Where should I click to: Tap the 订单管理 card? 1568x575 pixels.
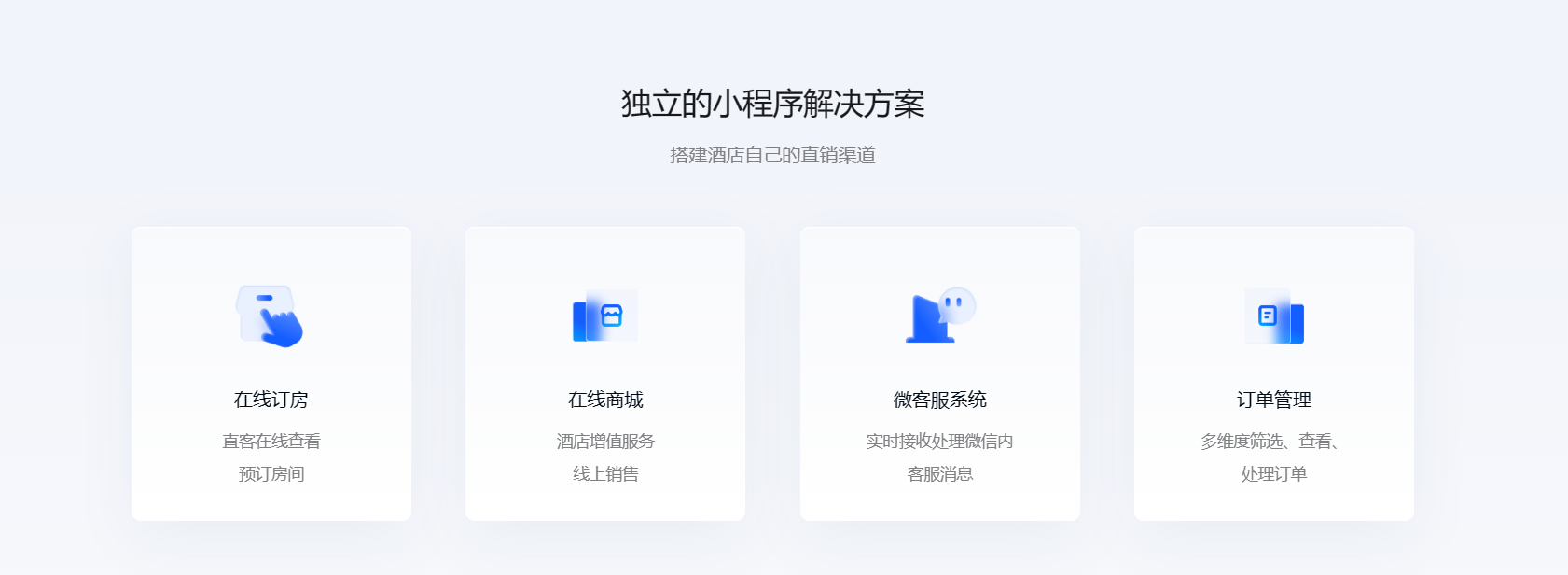click(1273, 373)
